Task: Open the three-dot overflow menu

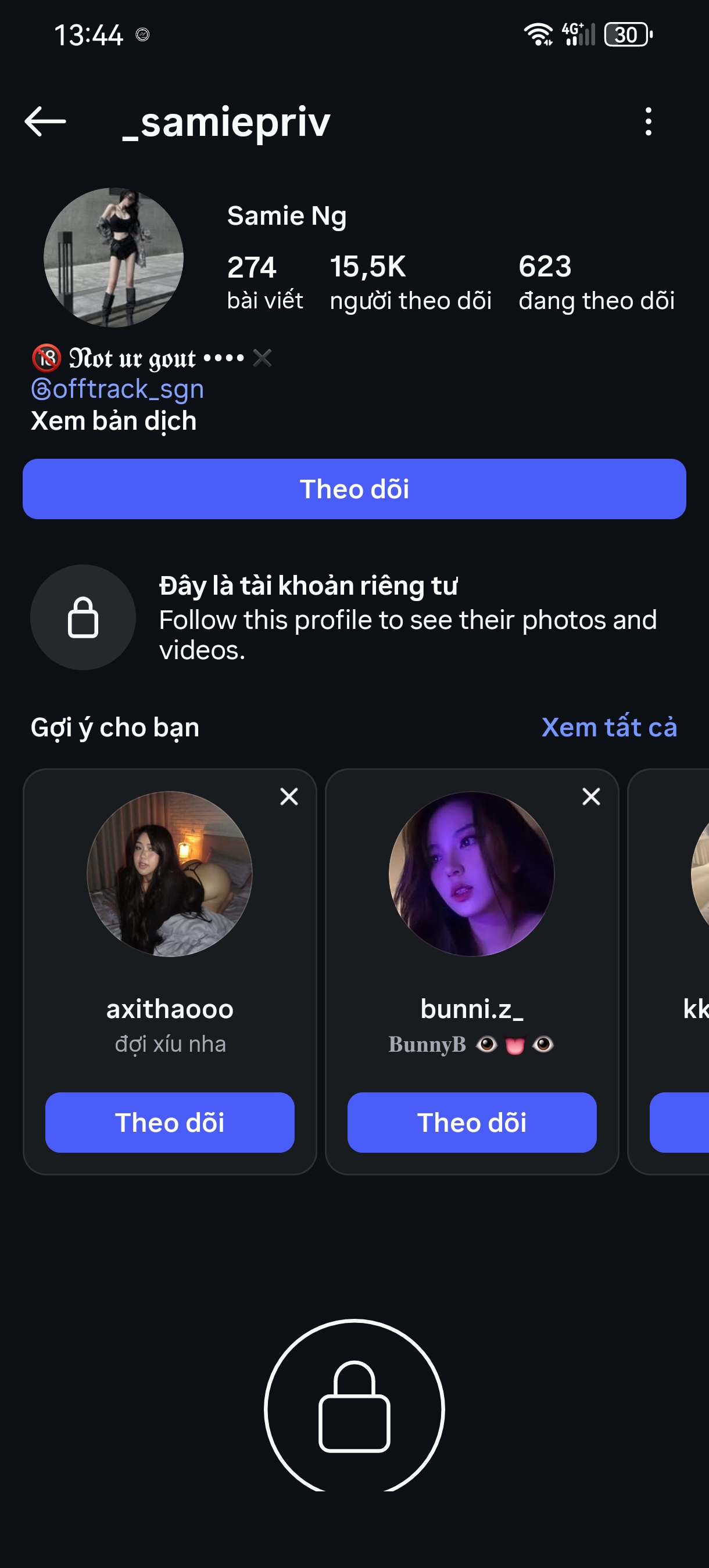Action: click(x=648, y=121)
